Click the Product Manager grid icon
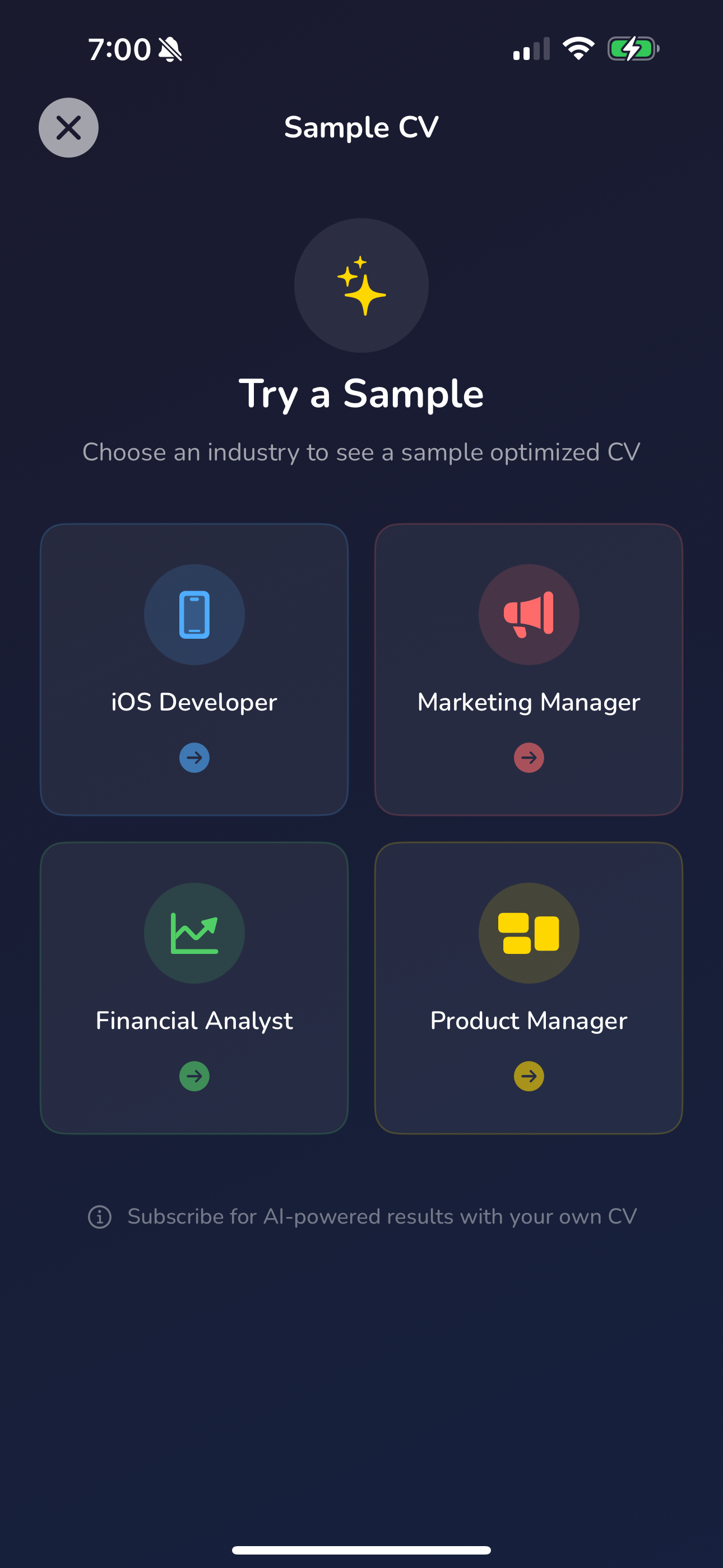Viewport: 723px width, 1568px height. pyautogui.click(x=529, y=933)
